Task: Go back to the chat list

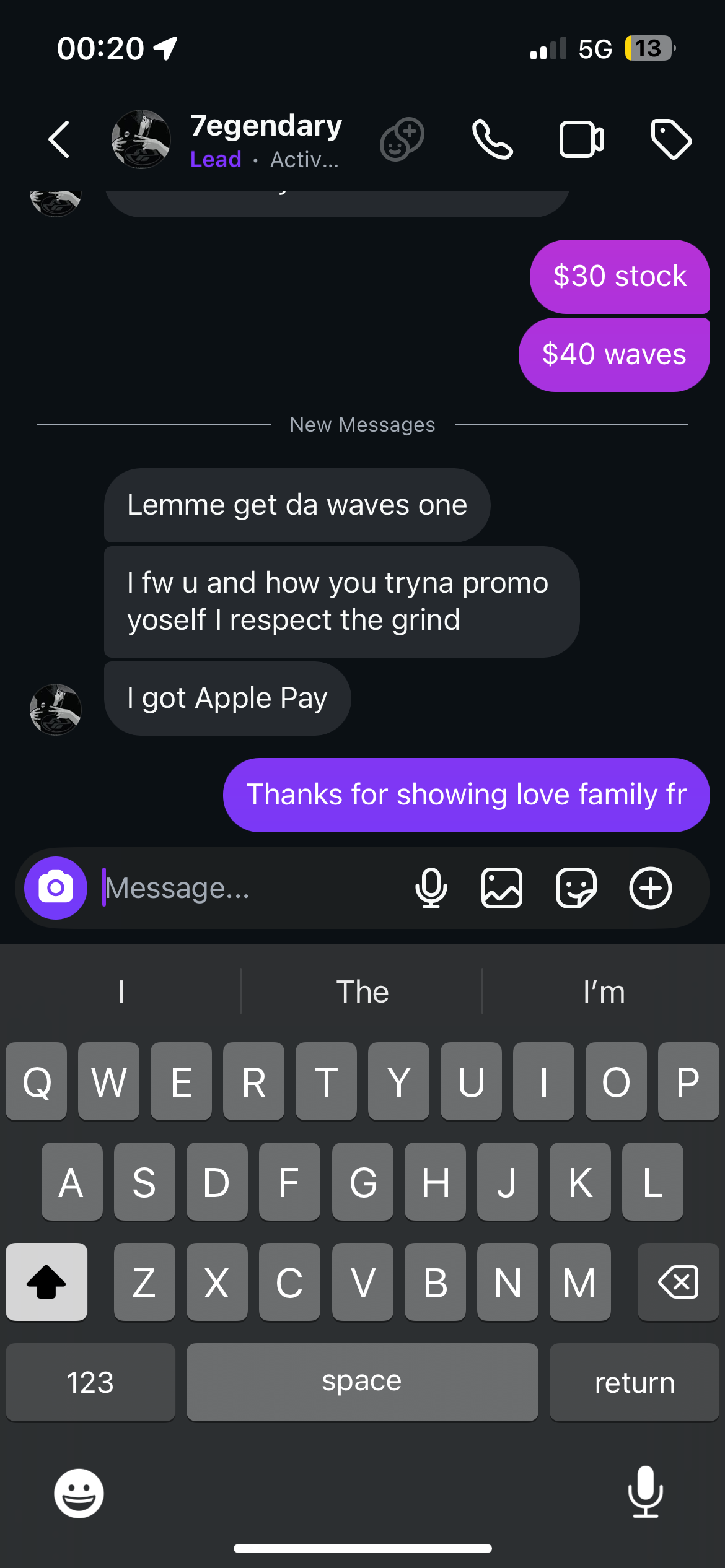Action: point(59,139)
